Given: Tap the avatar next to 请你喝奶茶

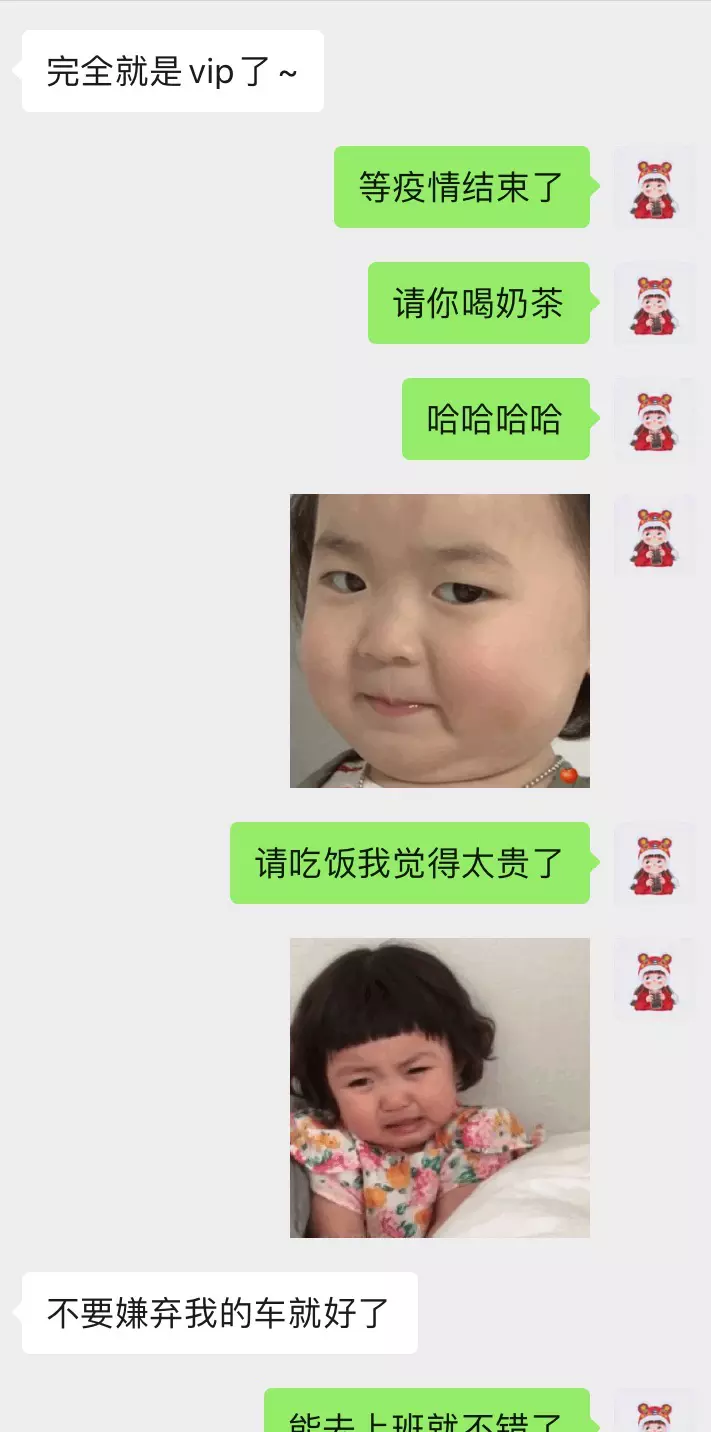Looking at the screenshot, I should (654, 303).
